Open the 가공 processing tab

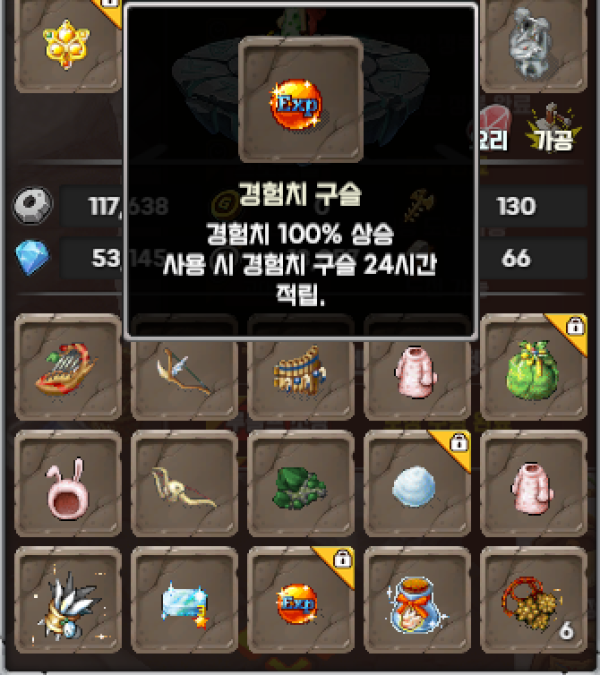click(x=552, y=130)
